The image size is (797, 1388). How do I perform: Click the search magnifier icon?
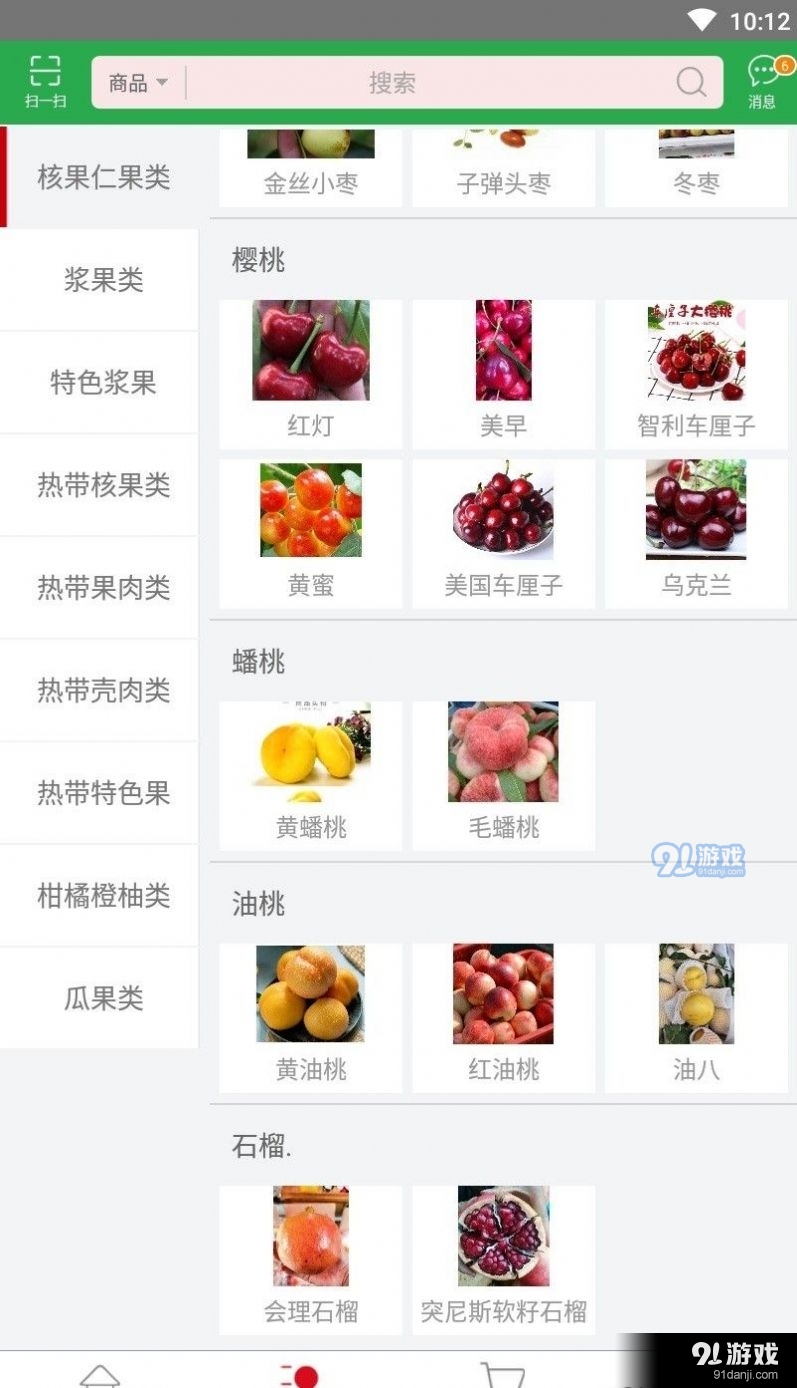pyautogui.click(x=691, y=81)
